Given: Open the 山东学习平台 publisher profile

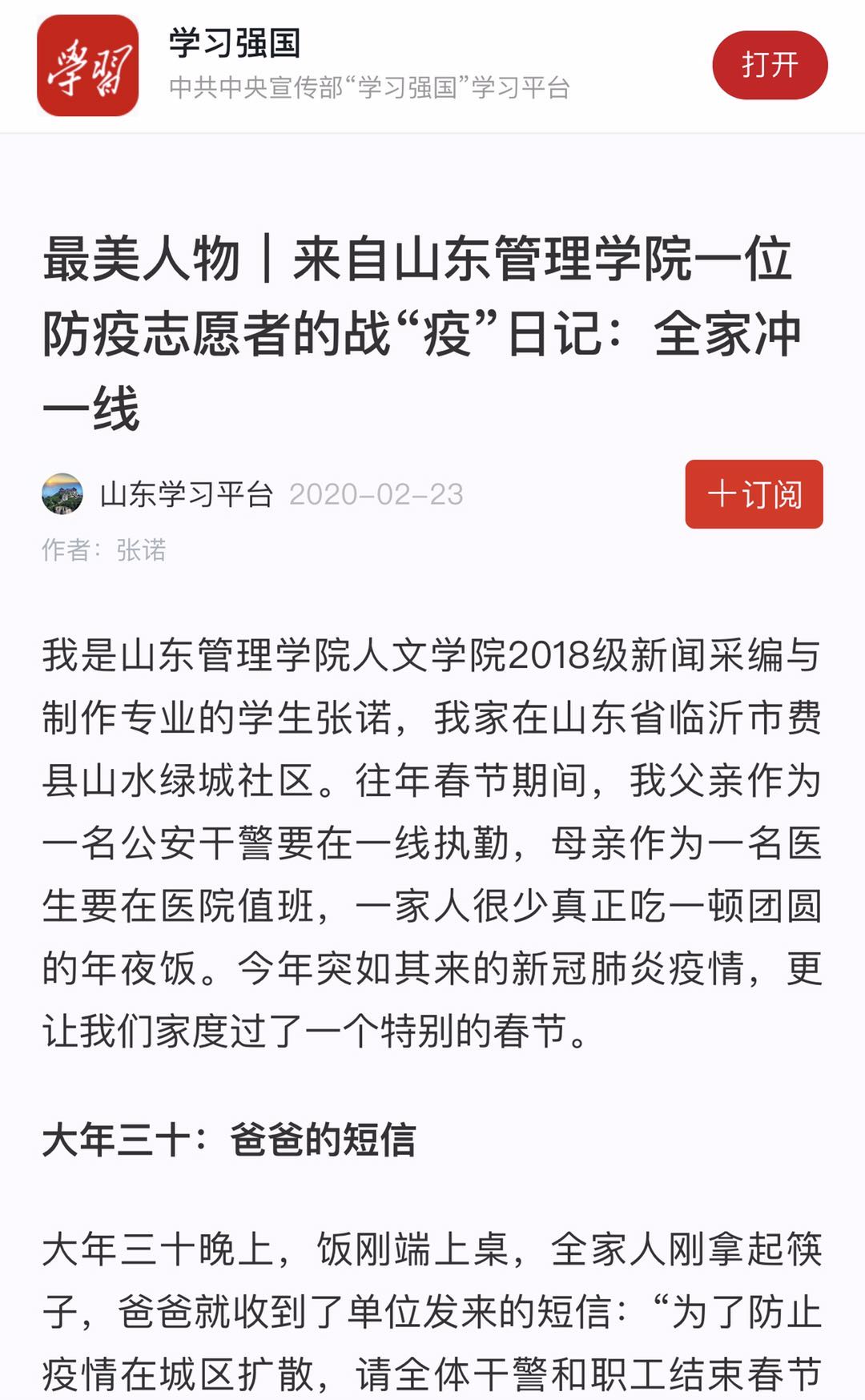Looking at the screenshot, I should click(186, 494).
